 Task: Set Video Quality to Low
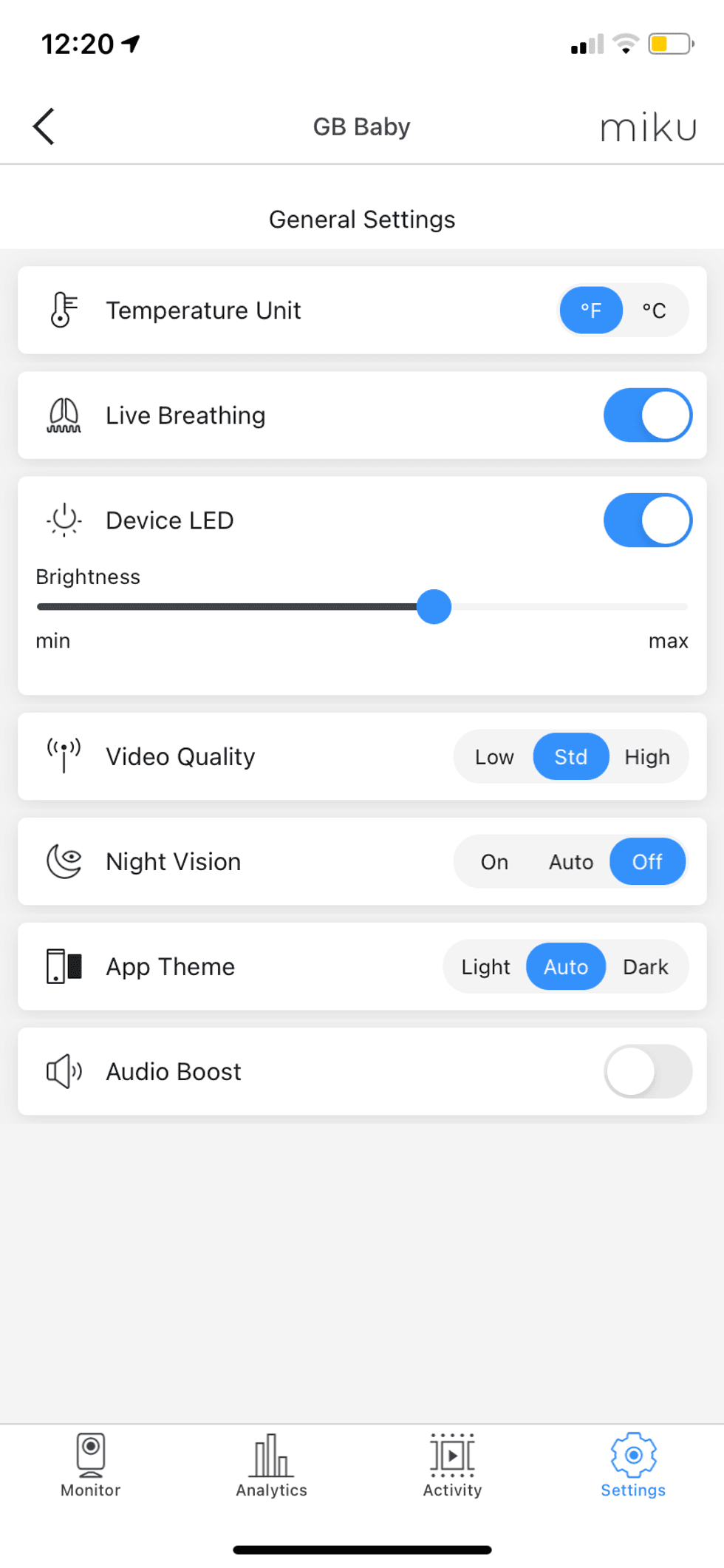click(x=494, y=756)
